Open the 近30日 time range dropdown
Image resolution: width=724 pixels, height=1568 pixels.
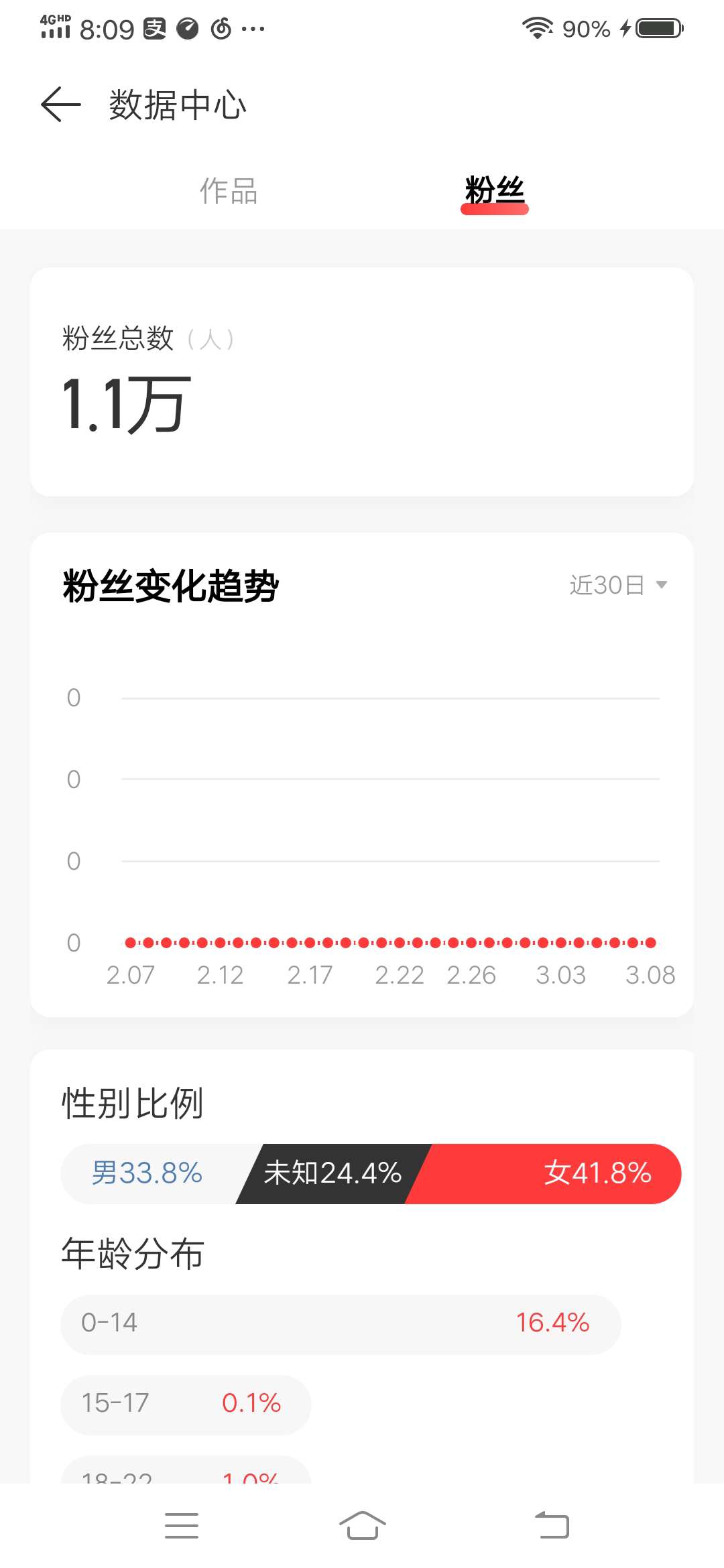pyautogui.click(x=618, y=585)
